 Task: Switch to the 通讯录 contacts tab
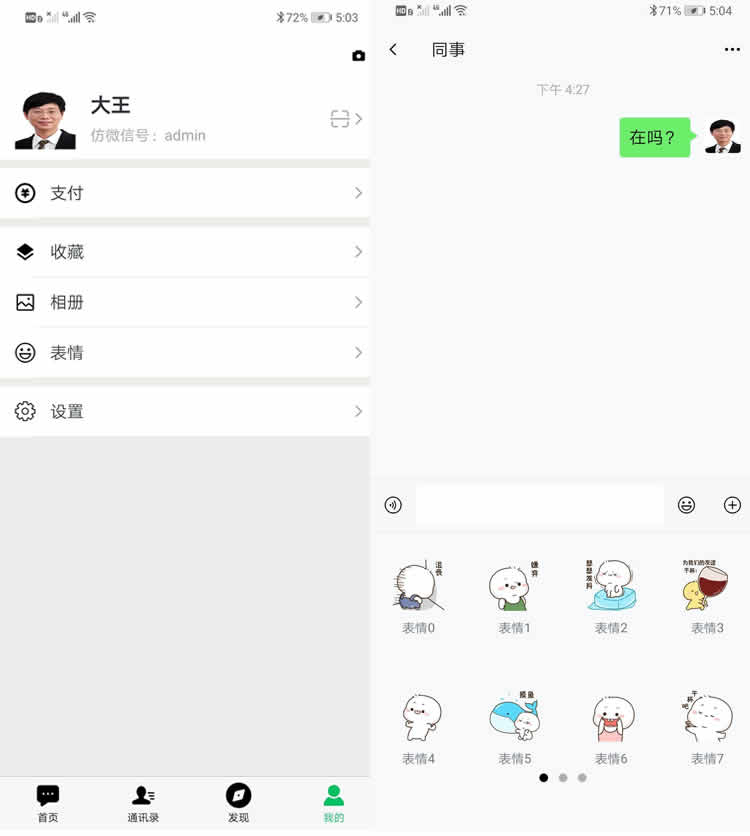pos(142,803)
